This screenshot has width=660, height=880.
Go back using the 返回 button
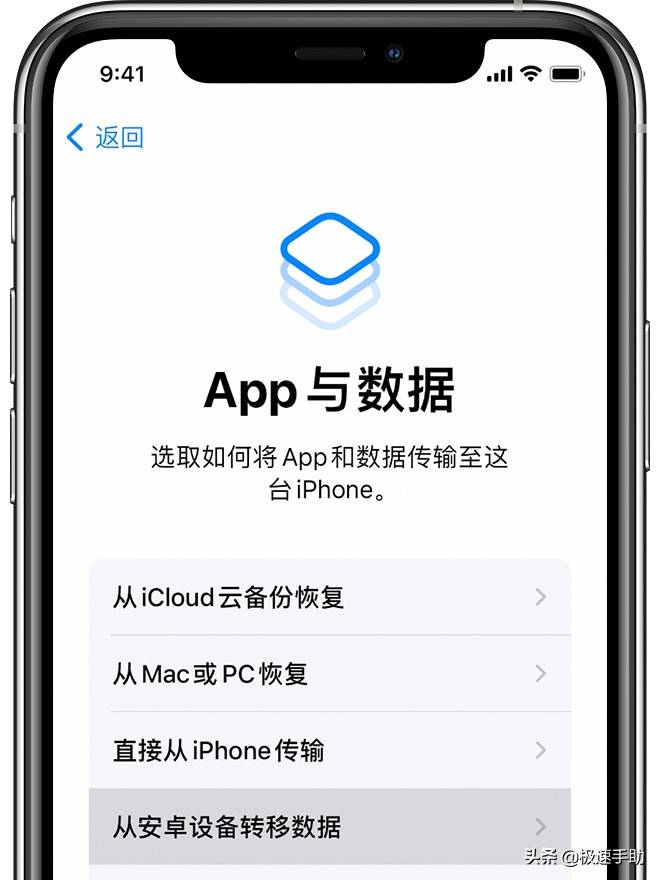tap(105, 138)
